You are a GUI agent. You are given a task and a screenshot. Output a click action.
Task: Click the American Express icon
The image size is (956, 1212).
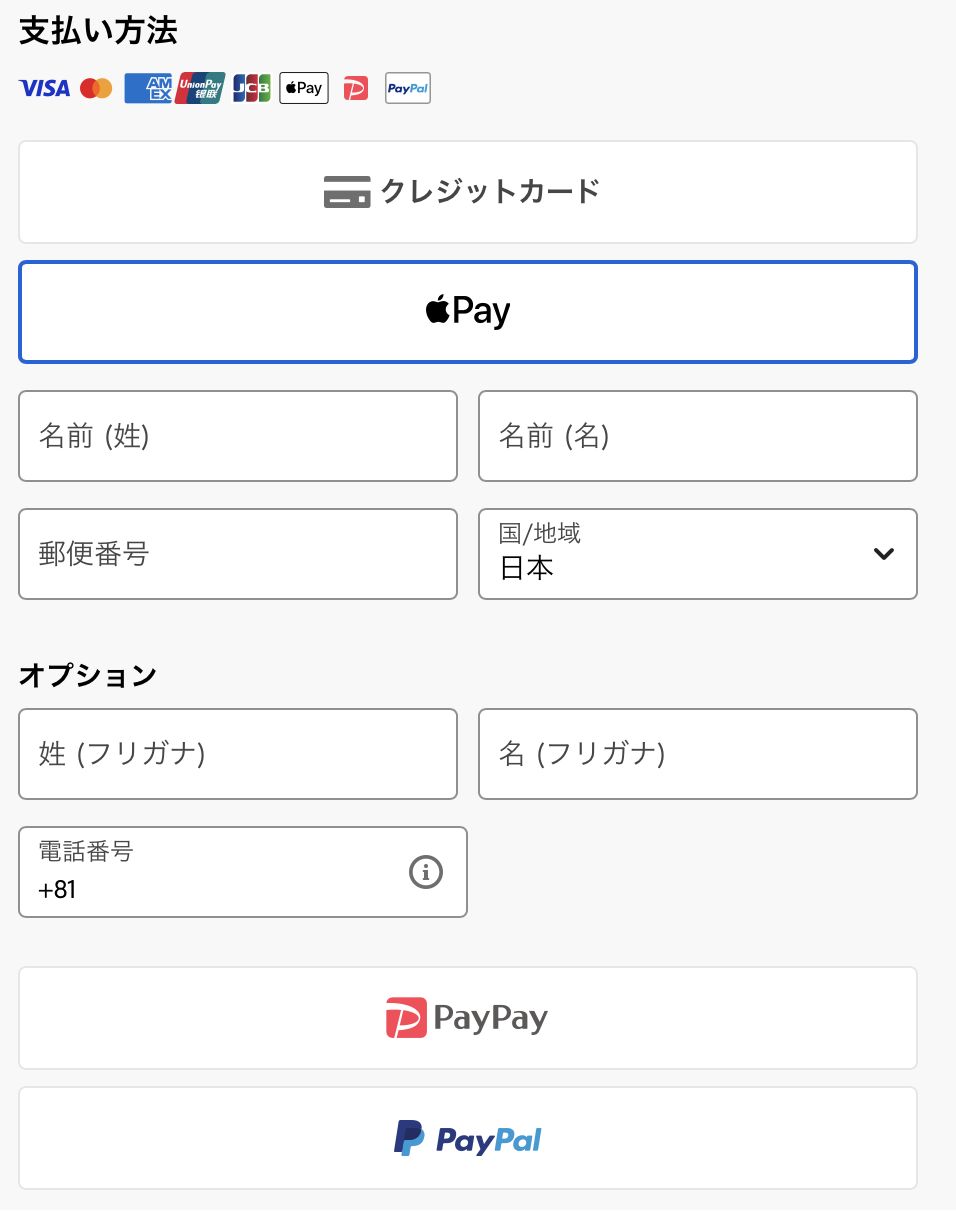point(147,88)
